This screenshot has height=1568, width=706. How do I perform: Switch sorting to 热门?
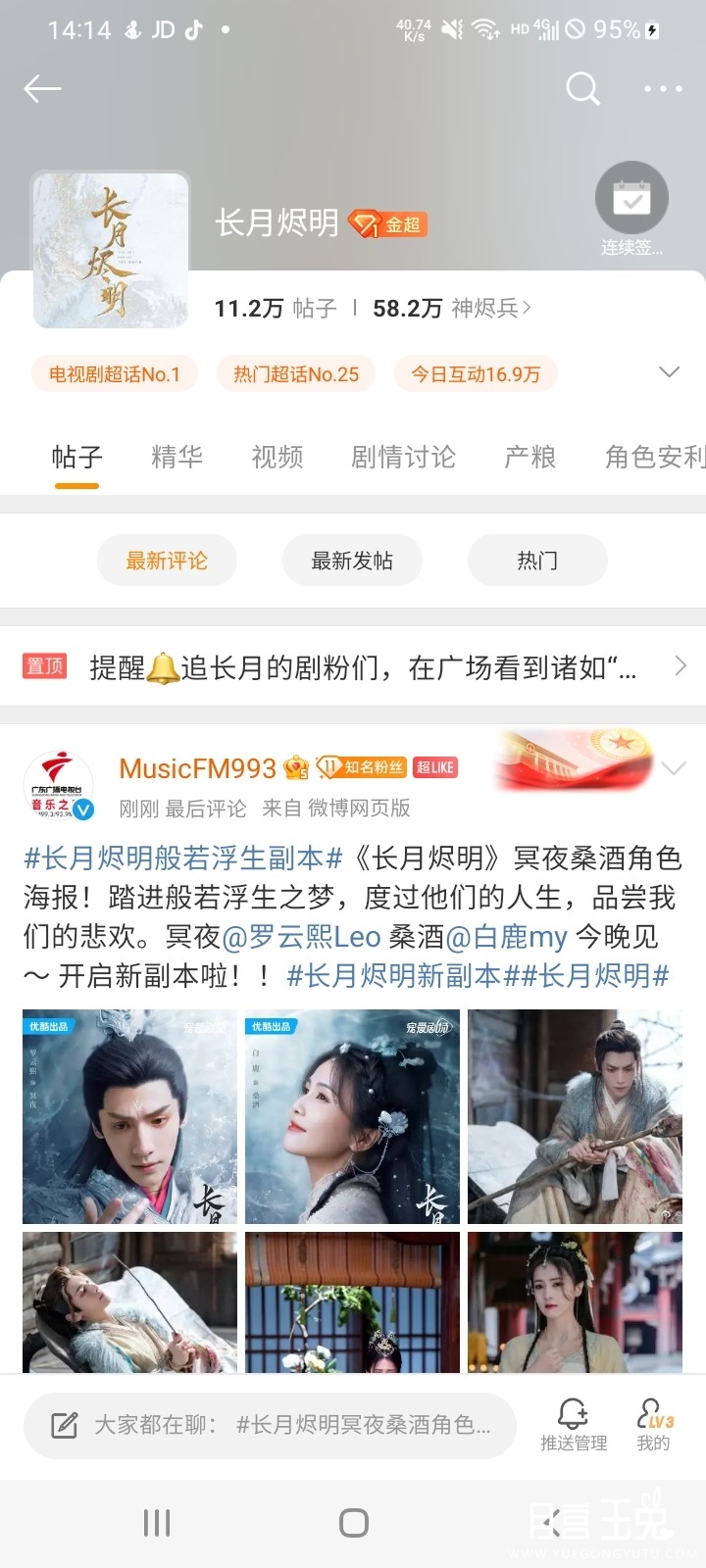[x=536, y=560]
